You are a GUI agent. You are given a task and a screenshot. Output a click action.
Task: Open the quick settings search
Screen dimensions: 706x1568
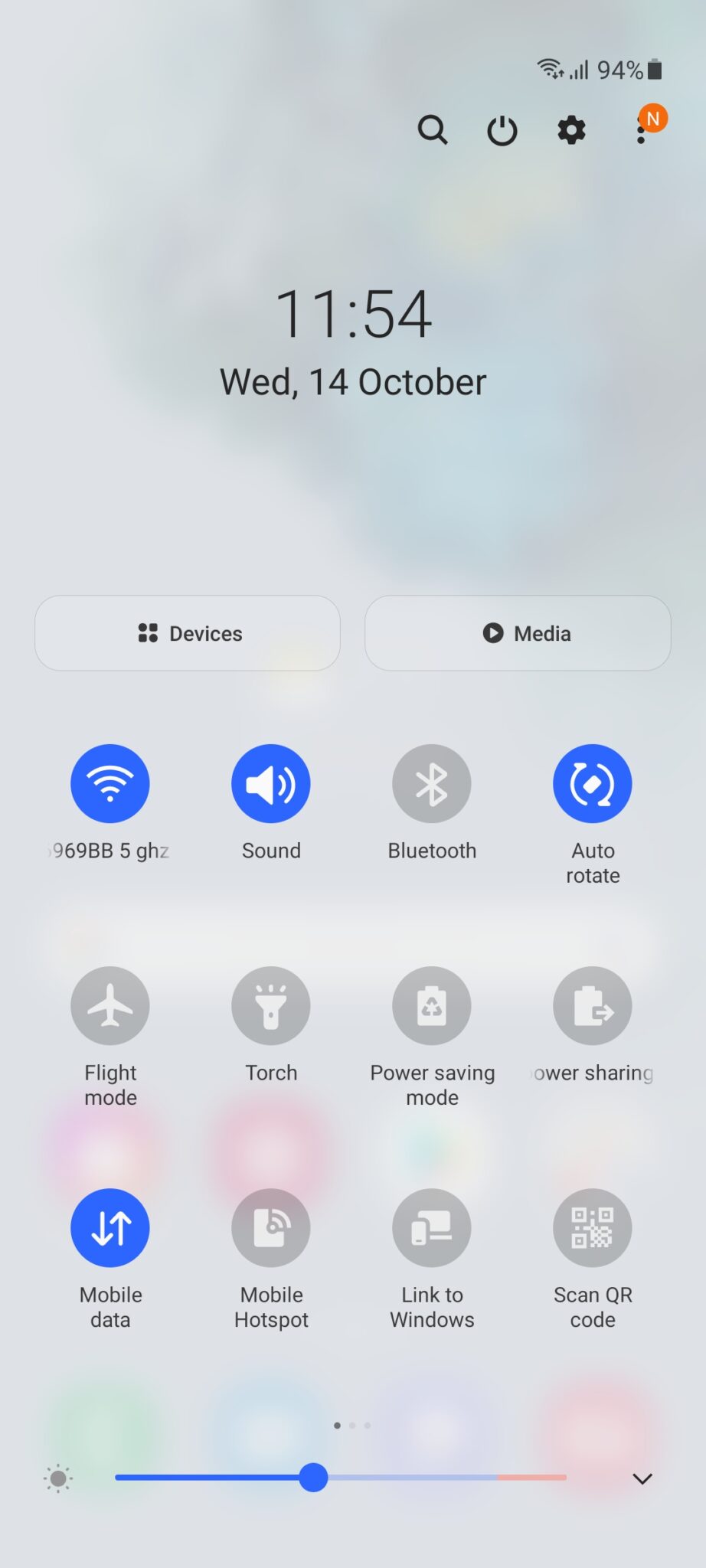click(x=433, y=130)
